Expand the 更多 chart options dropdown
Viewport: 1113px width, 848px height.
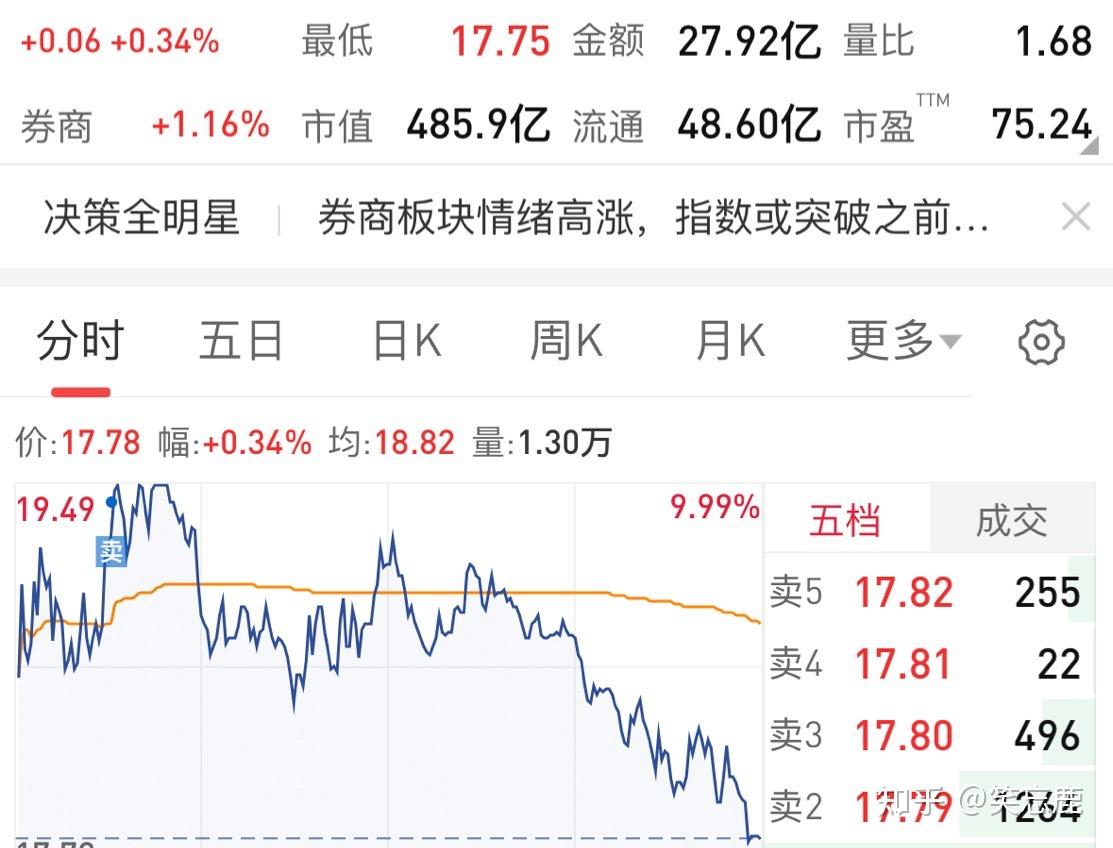(x=903, y=341)
